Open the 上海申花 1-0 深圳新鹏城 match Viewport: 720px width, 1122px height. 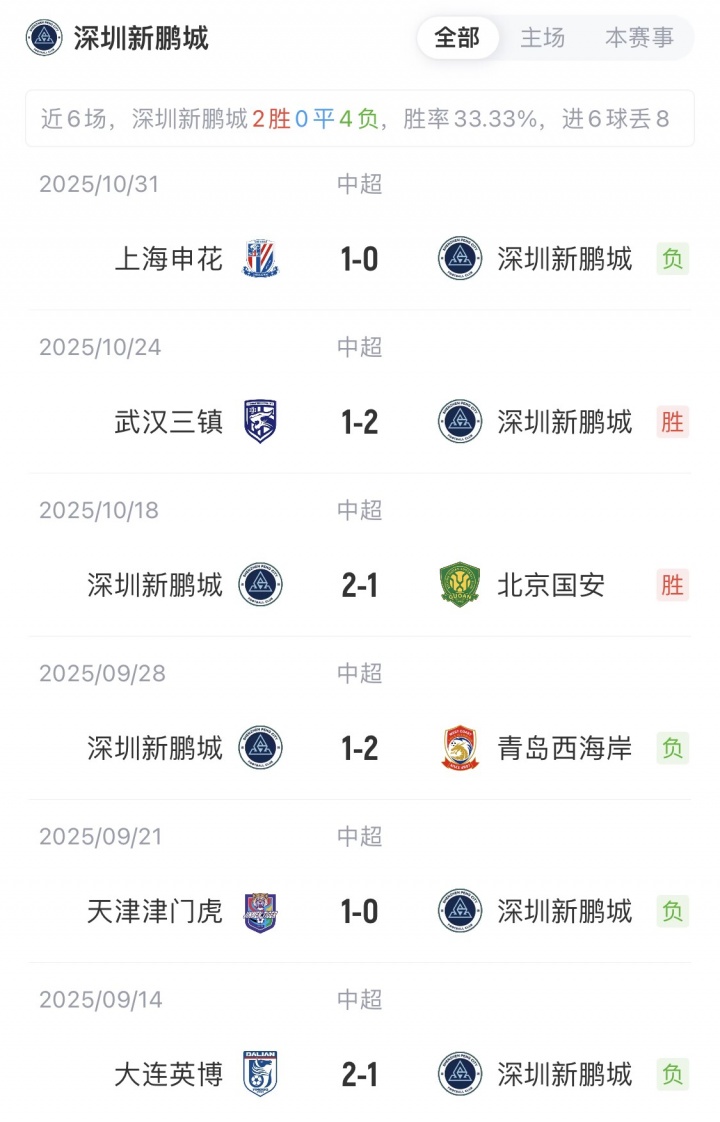pyautogui.click(x=359, y=260)
